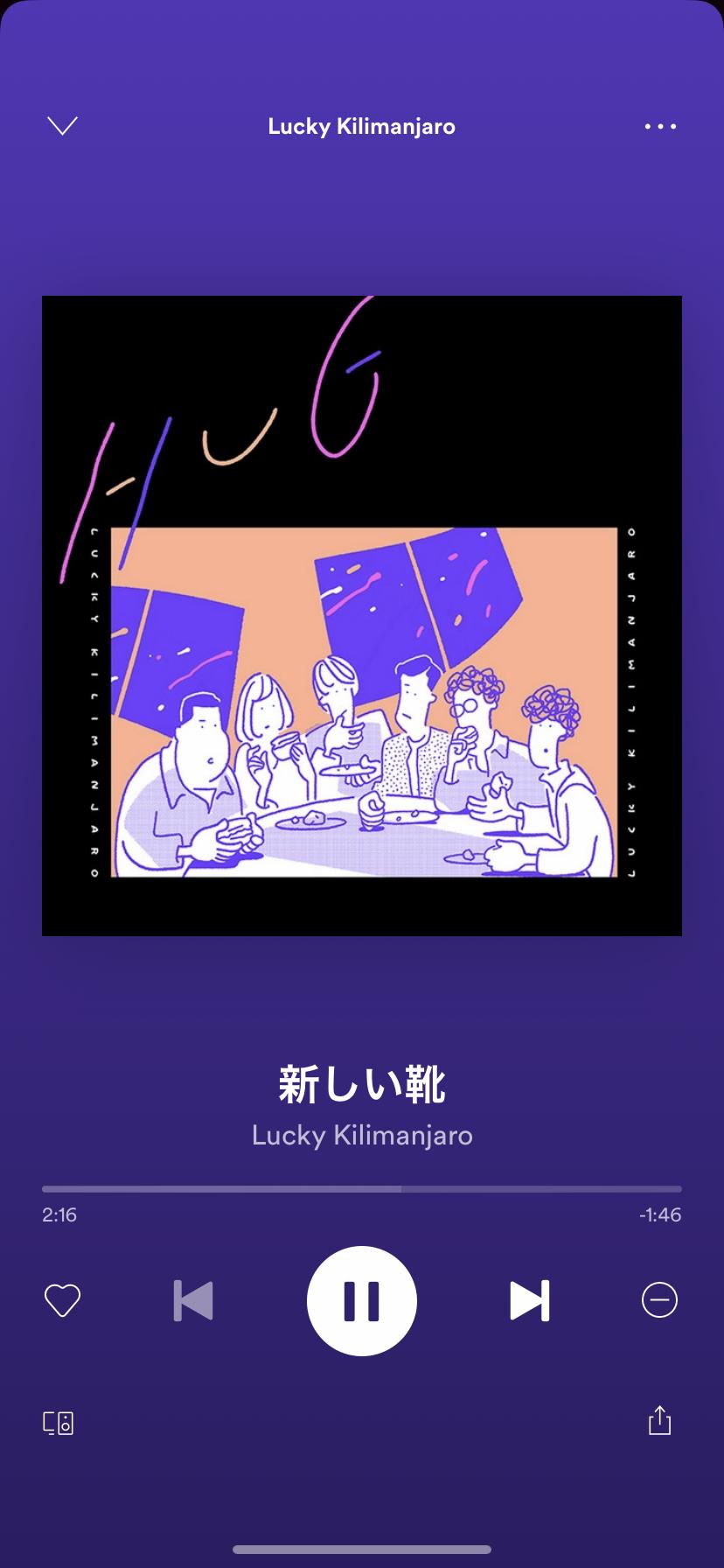Screen dimensions: 724x1568
Task: Skip back to the previous track
Action: click(x=193, y=1300)
